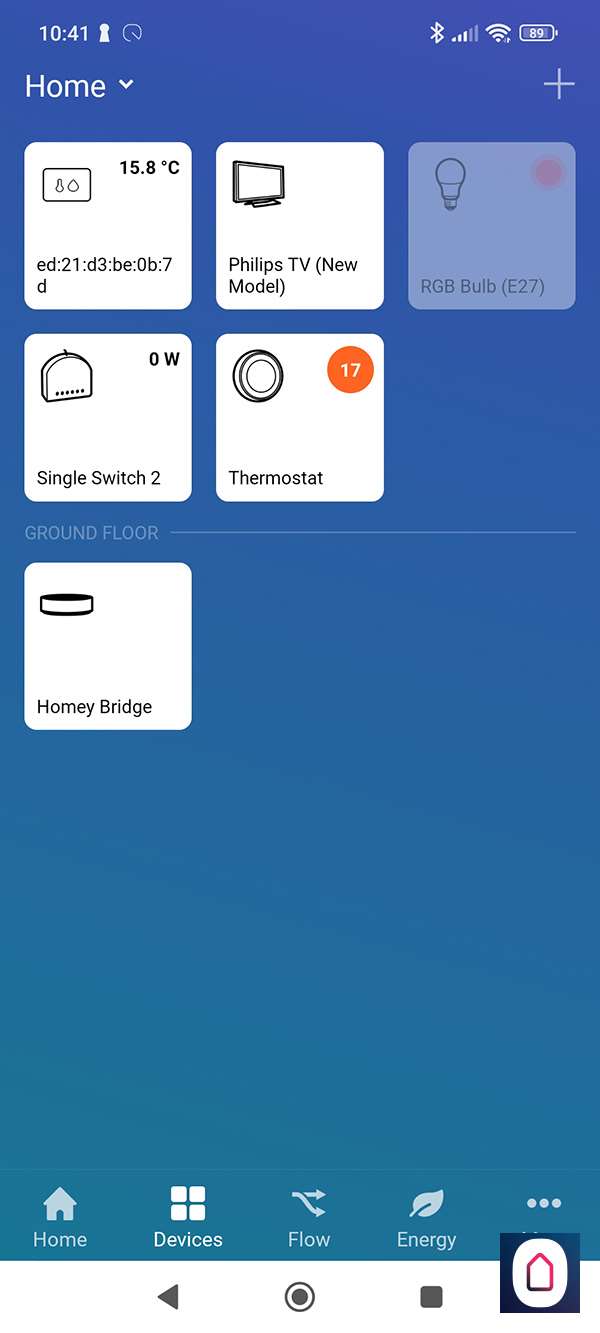Toggle the Single Switch 2 device

[108, 417]
